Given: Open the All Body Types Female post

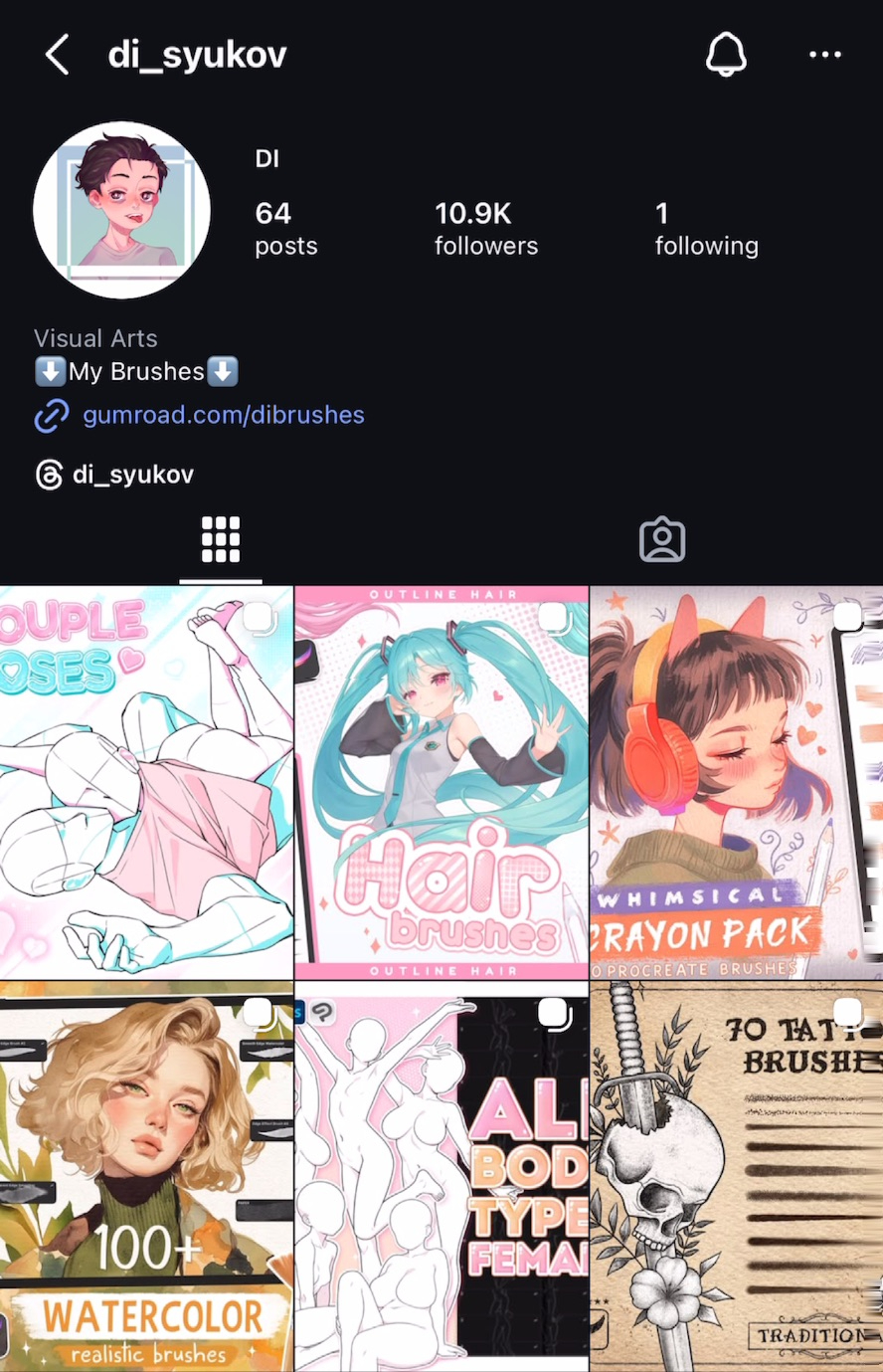Looking at the screenshot, I should click(441, 1177).
